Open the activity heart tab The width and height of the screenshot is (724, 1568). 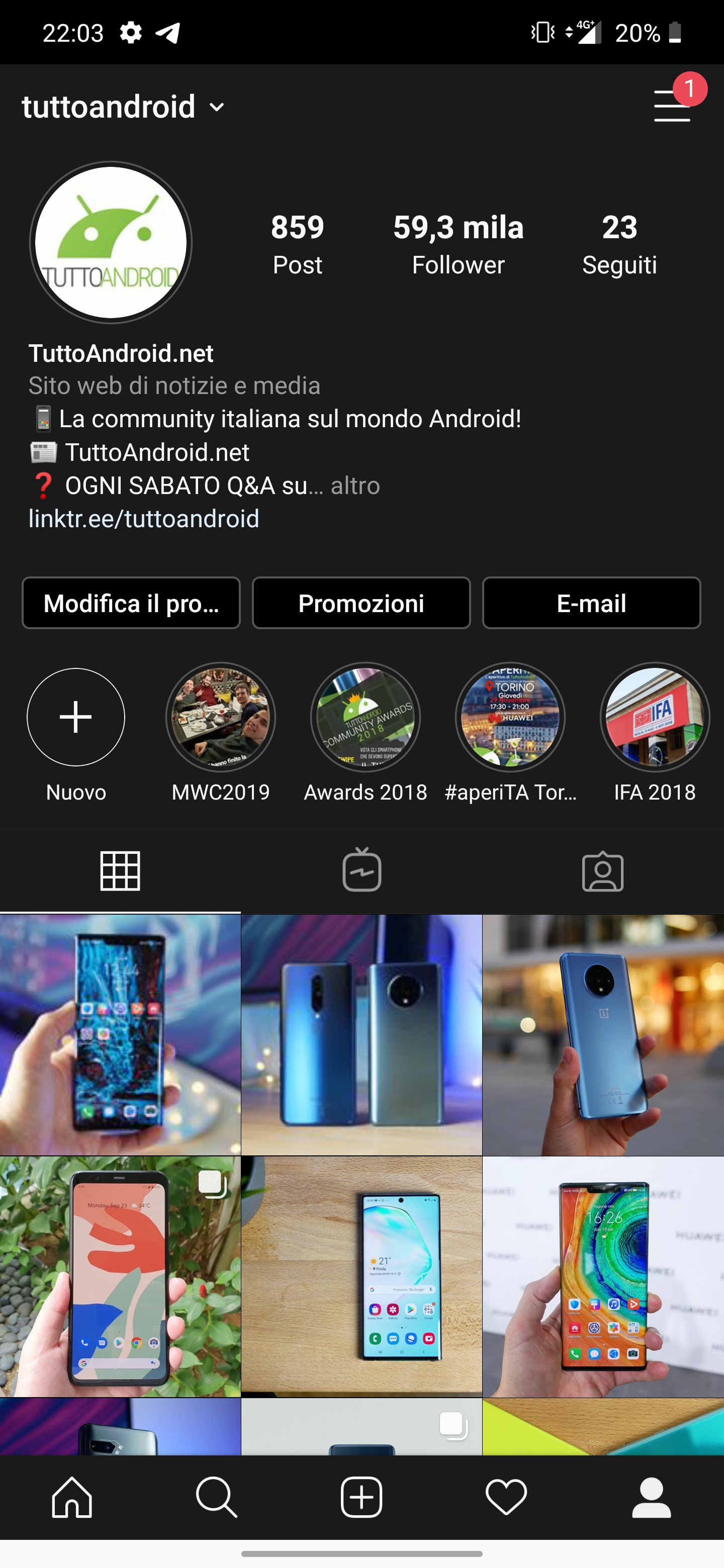(x=507, y=1497)
